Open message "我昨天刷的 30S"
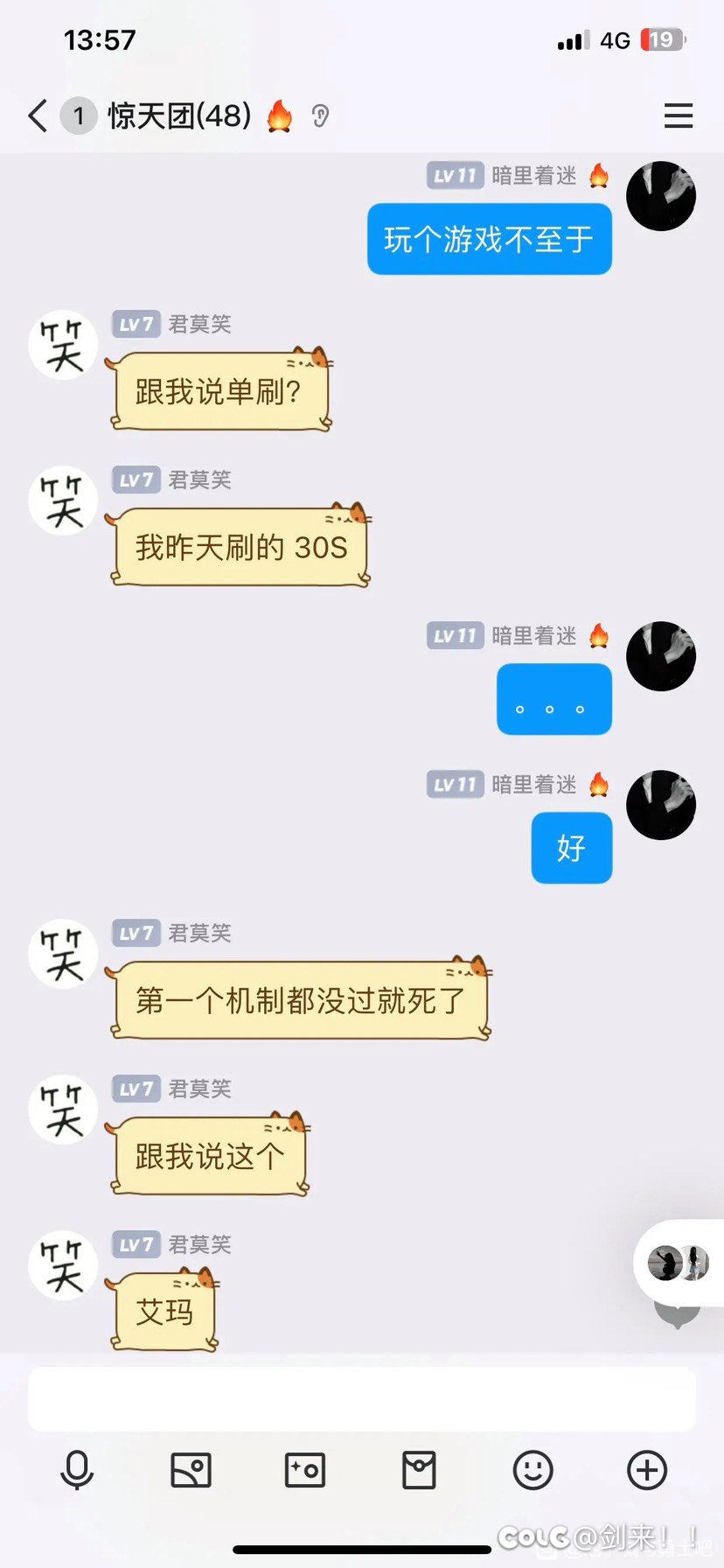 pos(241,548)
